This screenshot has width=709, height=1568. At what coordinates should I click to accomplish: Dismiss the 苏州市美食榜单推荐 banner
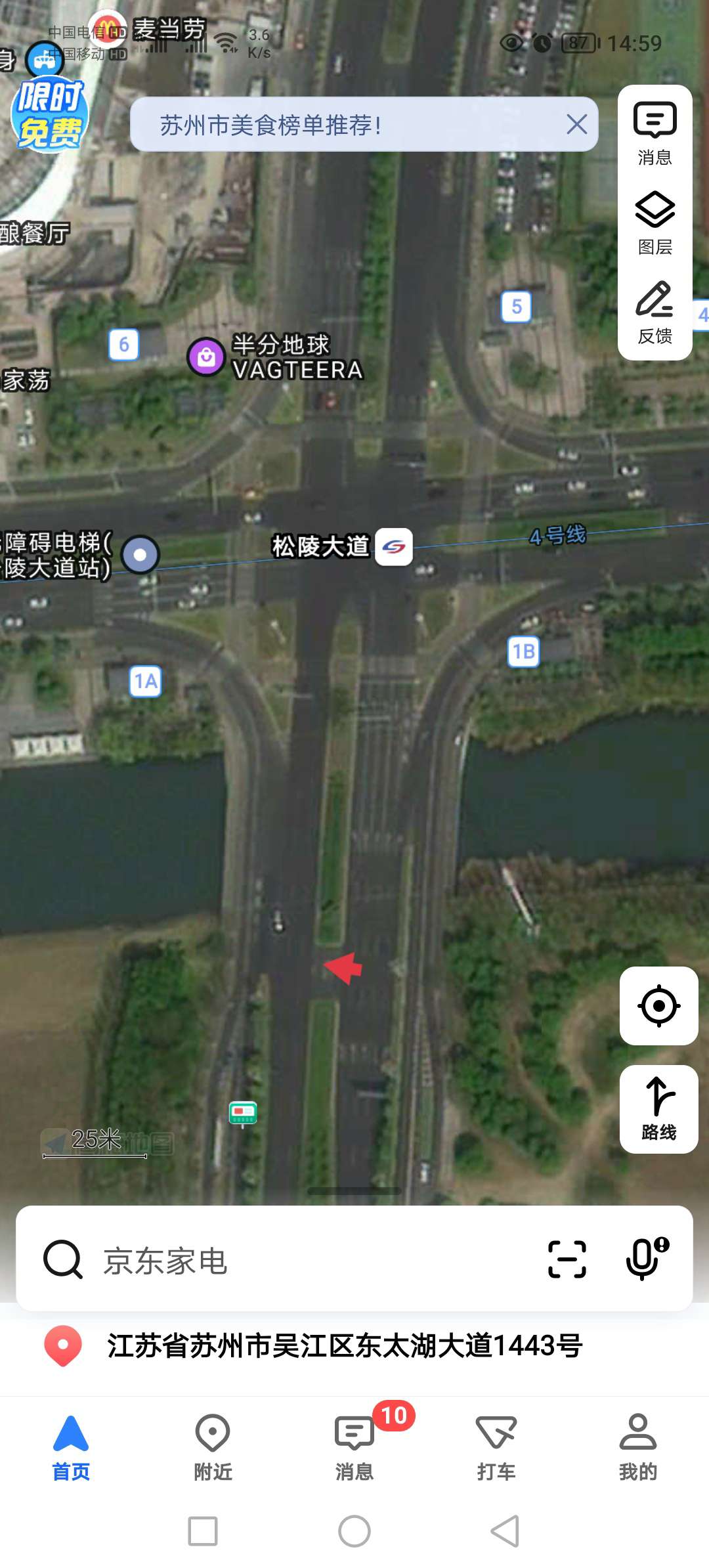(576, 124)
